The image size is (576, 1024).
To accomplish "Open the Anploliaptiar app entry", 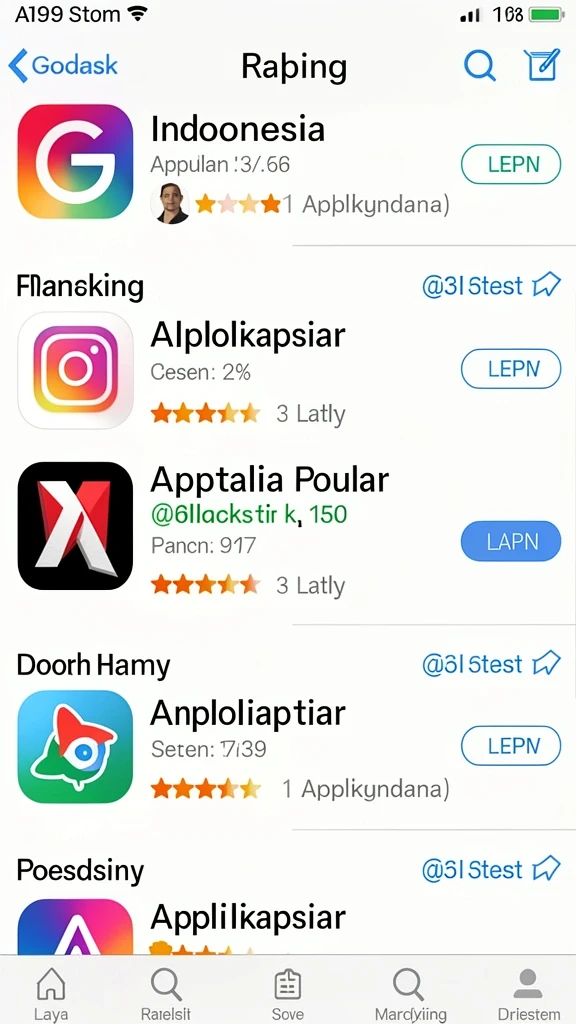I will [x=288, y=746].
